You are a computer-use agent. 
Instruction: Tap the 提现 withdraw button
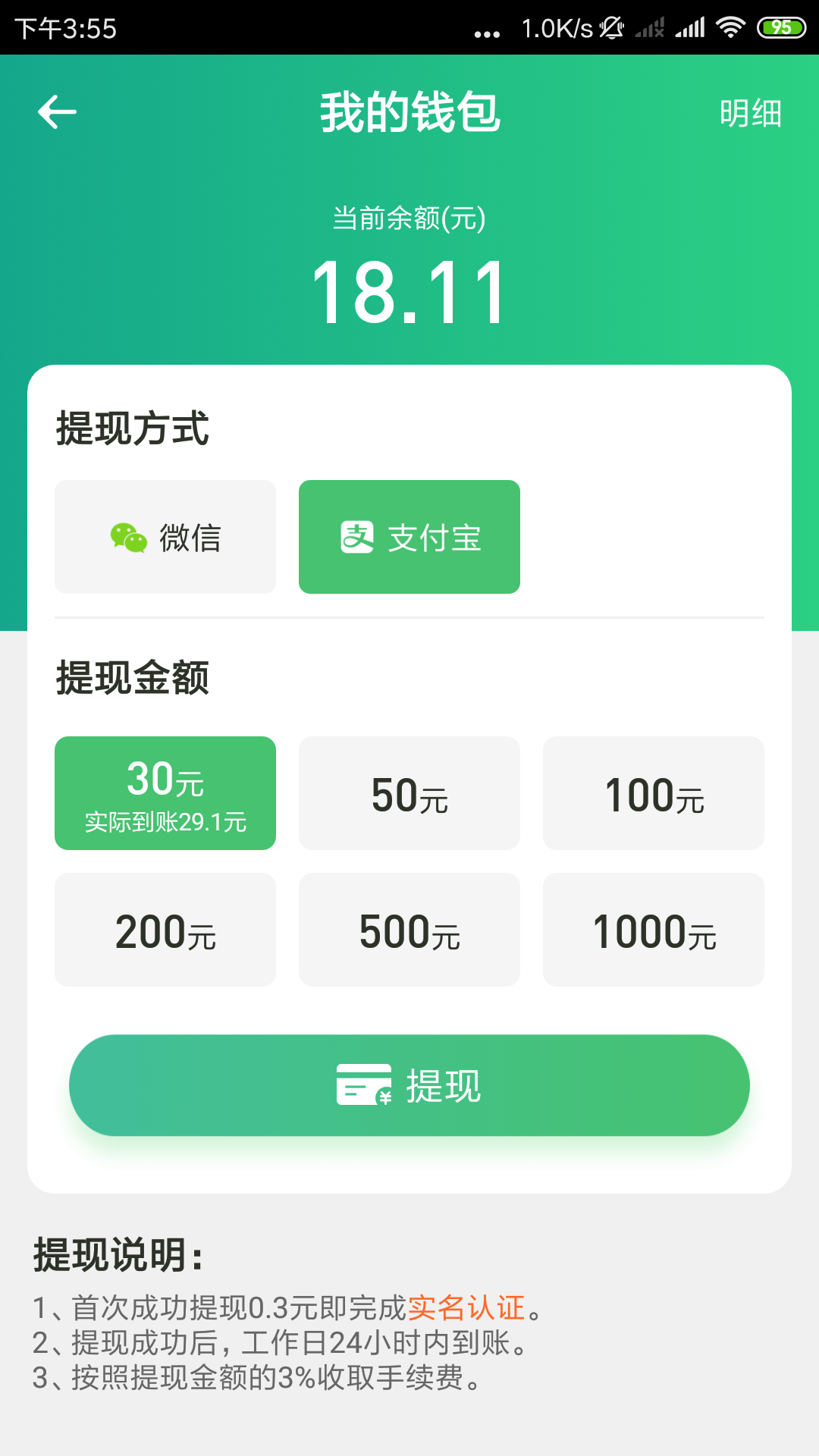pyautogui.click(x=409, y=1085)
